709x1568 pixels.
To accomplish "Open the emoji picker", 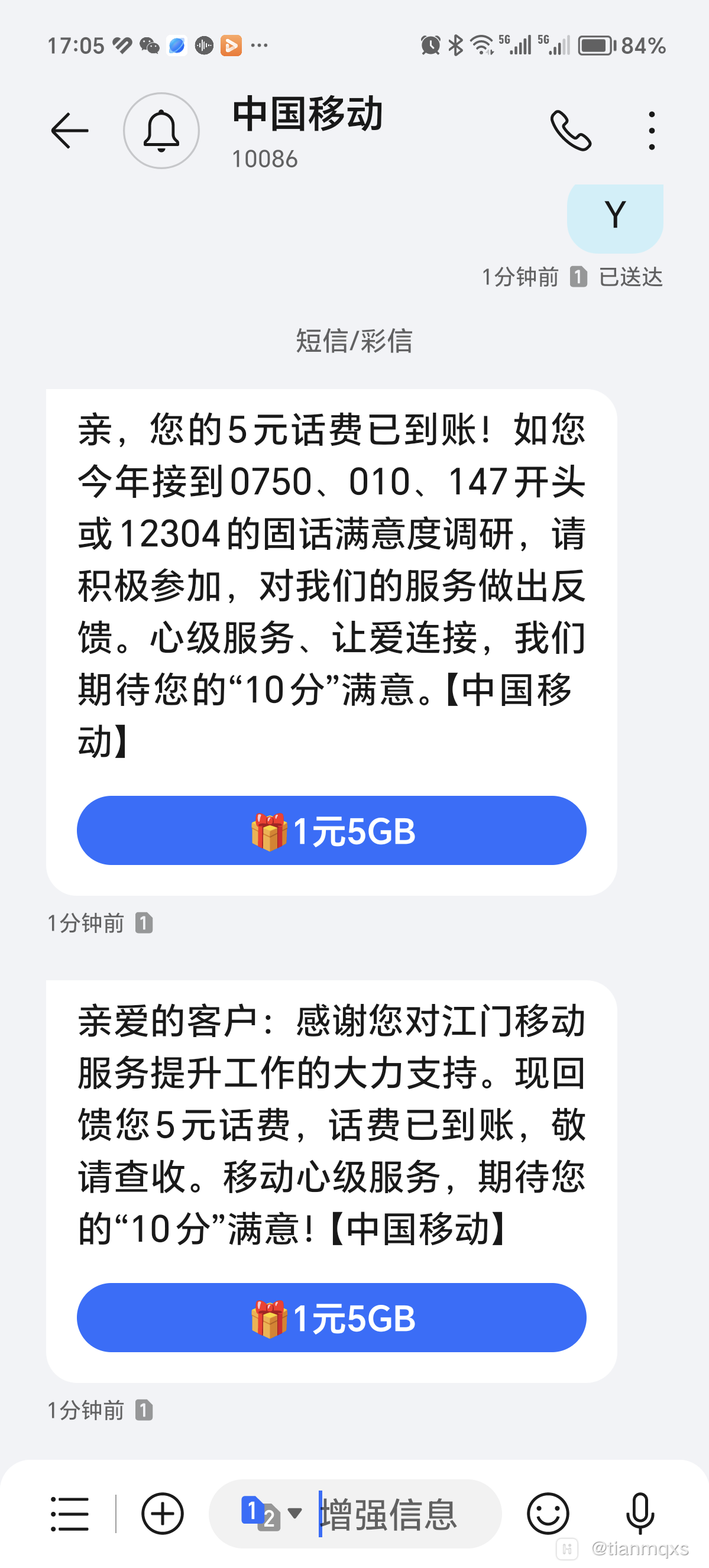I will 548,1513.
